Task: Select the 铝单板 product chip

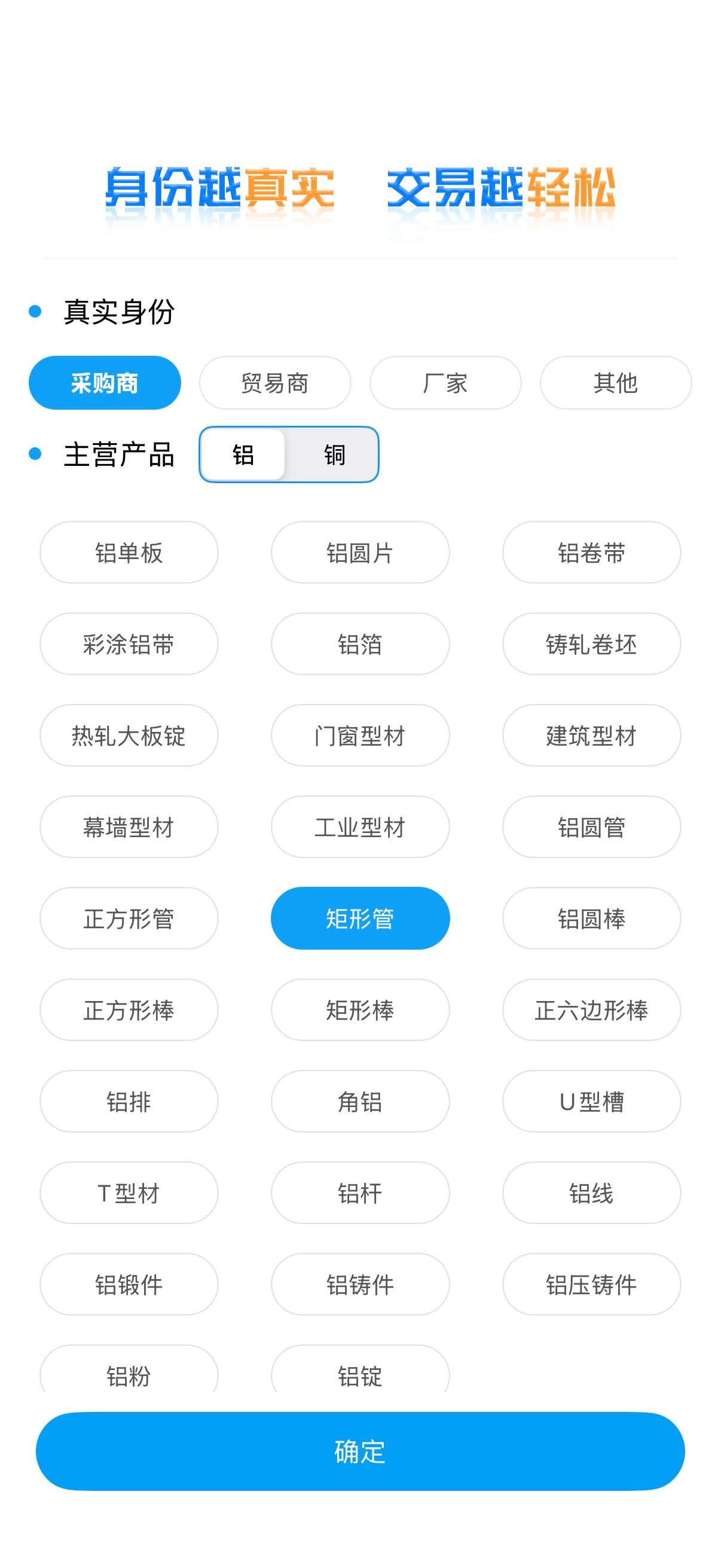Action: [x=129, y=553]
